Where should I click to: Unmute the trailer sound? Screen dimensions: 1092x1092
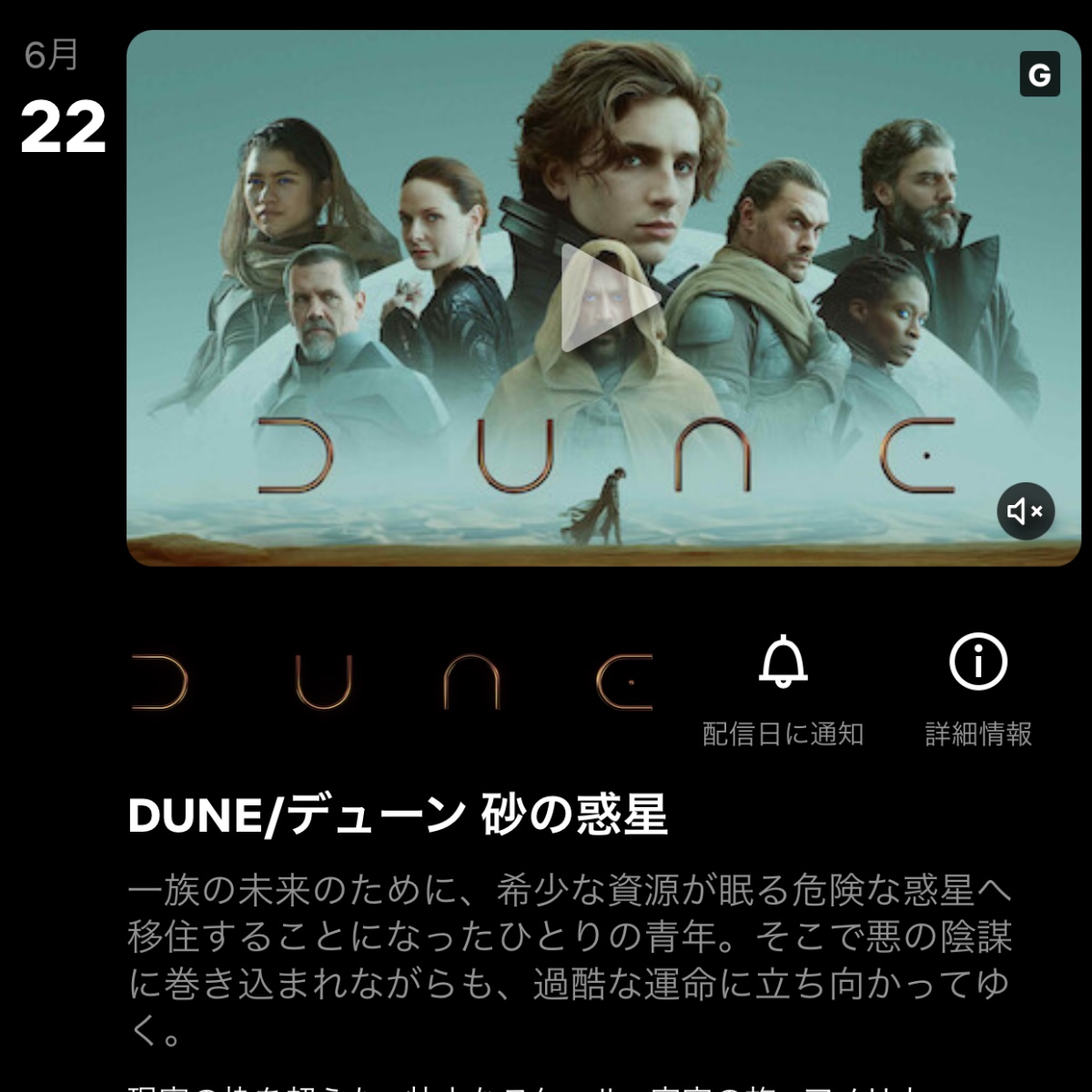[1026, 511]
